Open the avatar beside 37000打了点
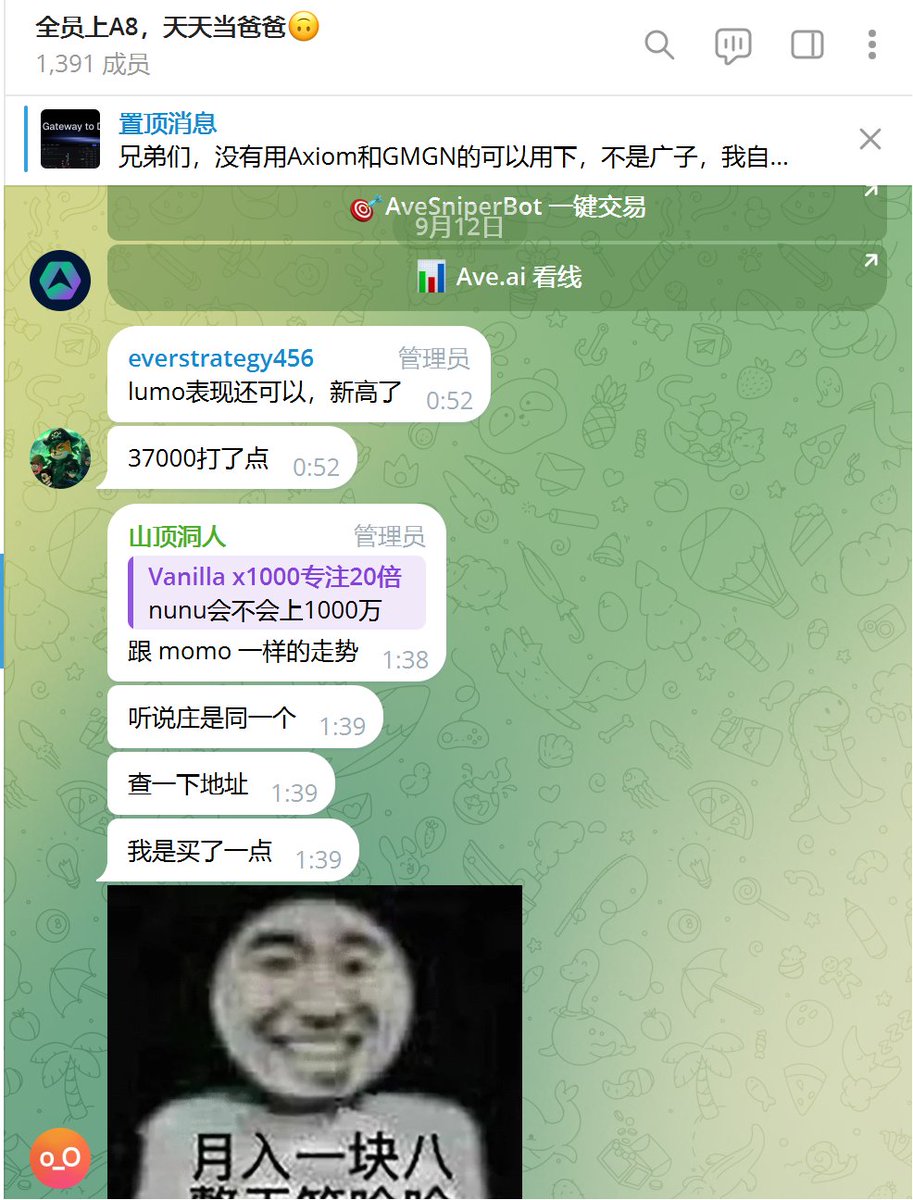This screenshot has height=1200, width=913. (60, 458)
